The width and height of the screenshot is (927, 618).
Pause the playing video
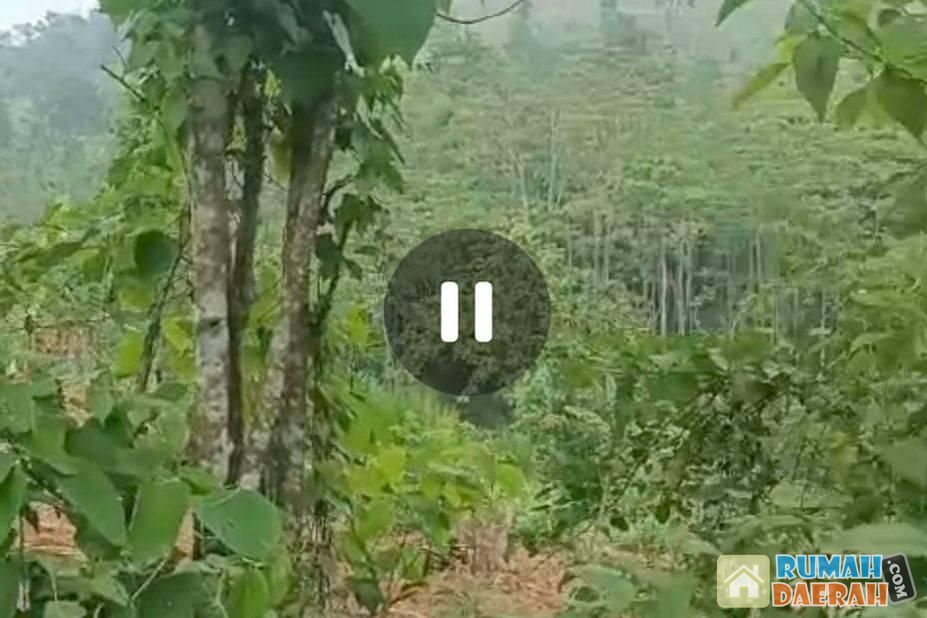click(x=466, y=312)
